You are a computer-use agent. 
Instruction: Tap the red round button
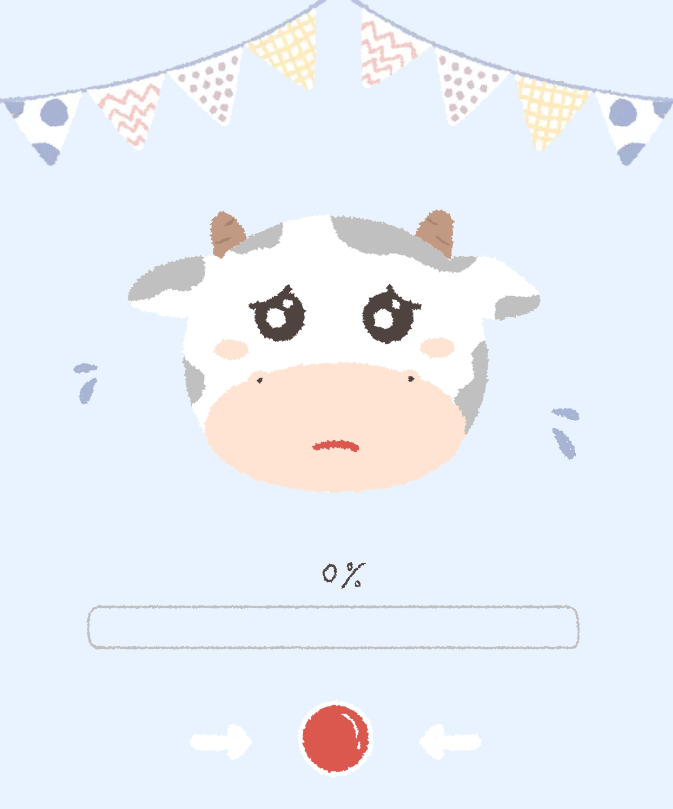point(336,738)
